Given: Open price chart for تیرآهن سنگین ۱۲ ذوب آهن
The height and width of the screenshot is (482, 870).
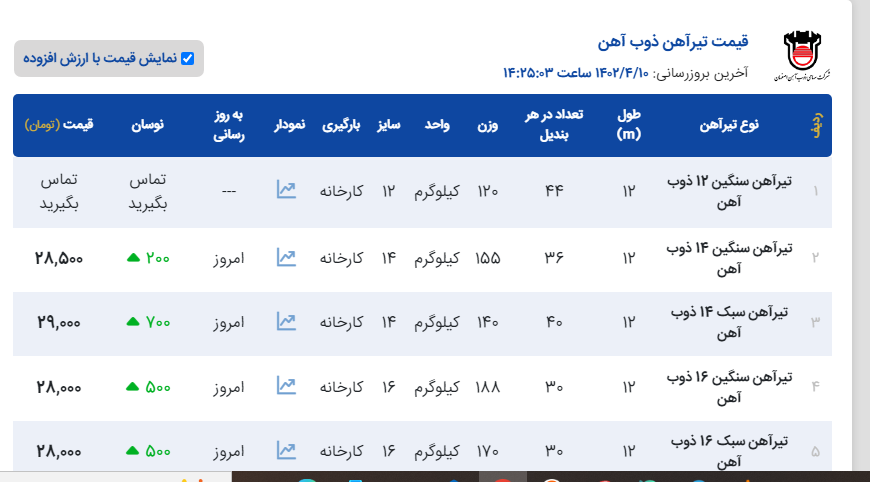Looking at the screenshot, I should tap(287, 190).
